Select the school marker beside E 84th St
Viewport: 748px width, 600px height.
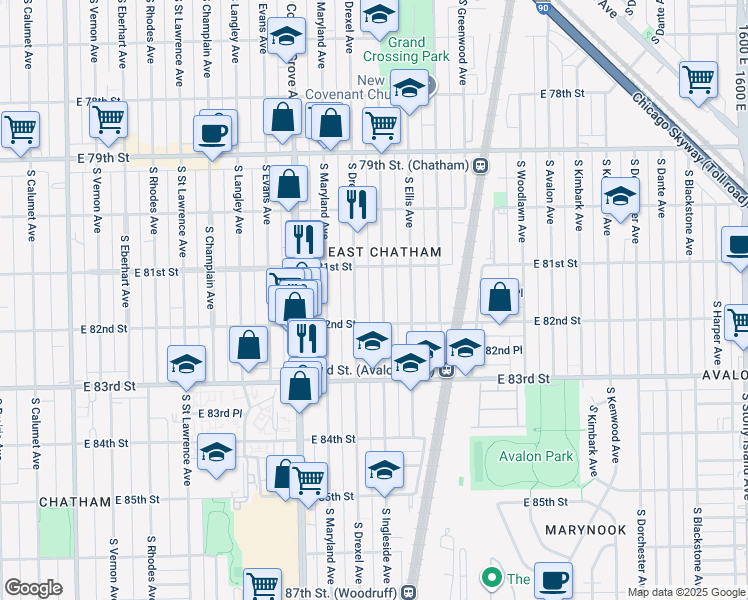pos(217,452)
